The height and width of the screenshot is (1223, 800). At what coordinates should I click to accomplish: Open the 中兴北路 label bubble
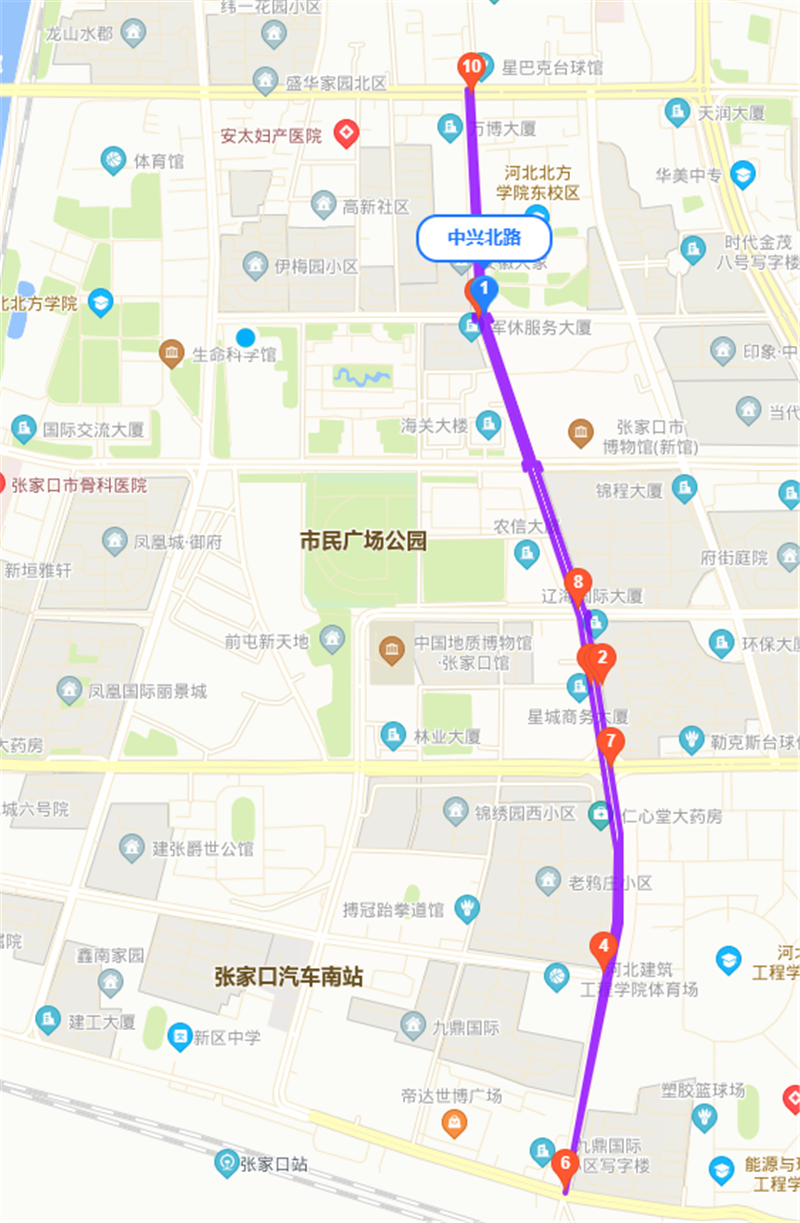point(484,238)
